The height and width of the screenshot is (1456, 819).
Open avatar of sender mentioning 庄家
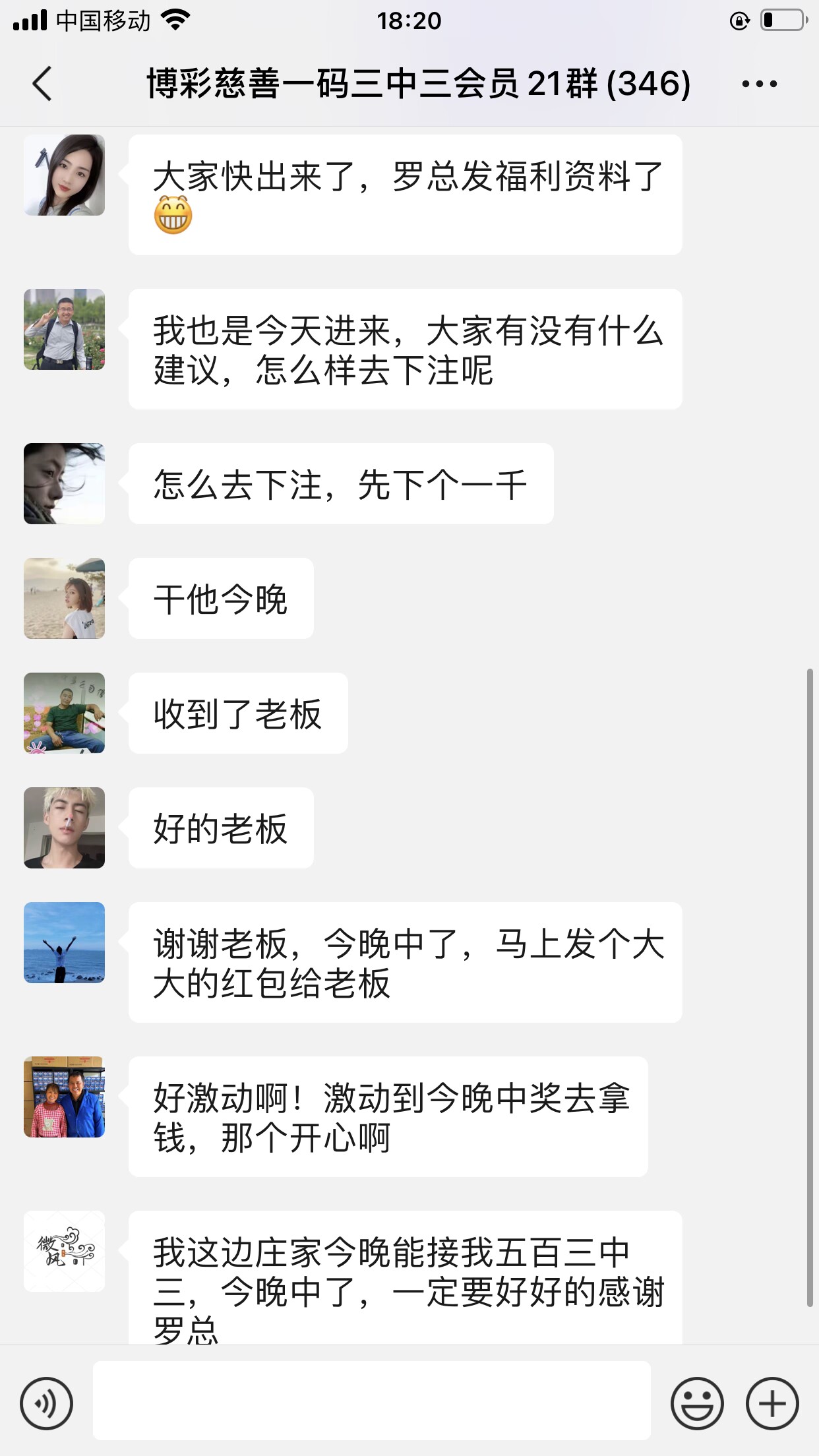pos(64,1251)
